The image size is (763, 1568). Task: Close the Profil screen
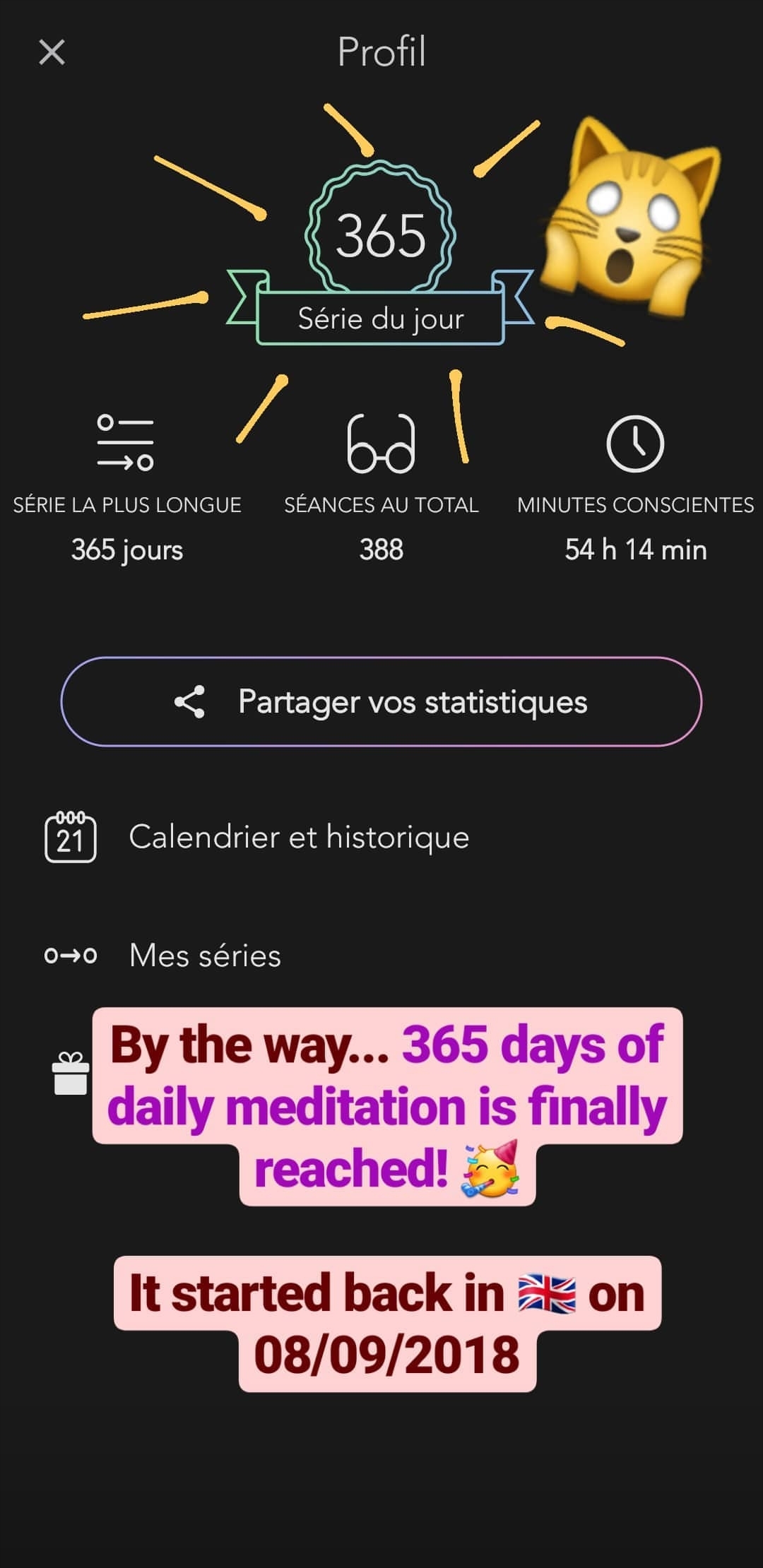pyautogui.click(x=52, y=52)
